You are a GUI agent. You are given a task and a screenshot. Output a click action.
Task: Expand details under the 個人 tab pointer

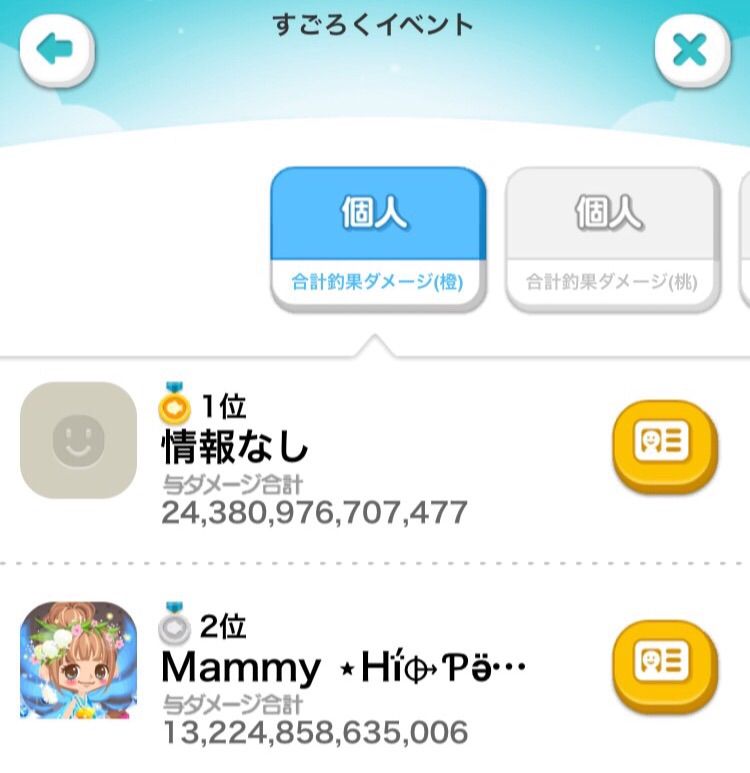375,340
